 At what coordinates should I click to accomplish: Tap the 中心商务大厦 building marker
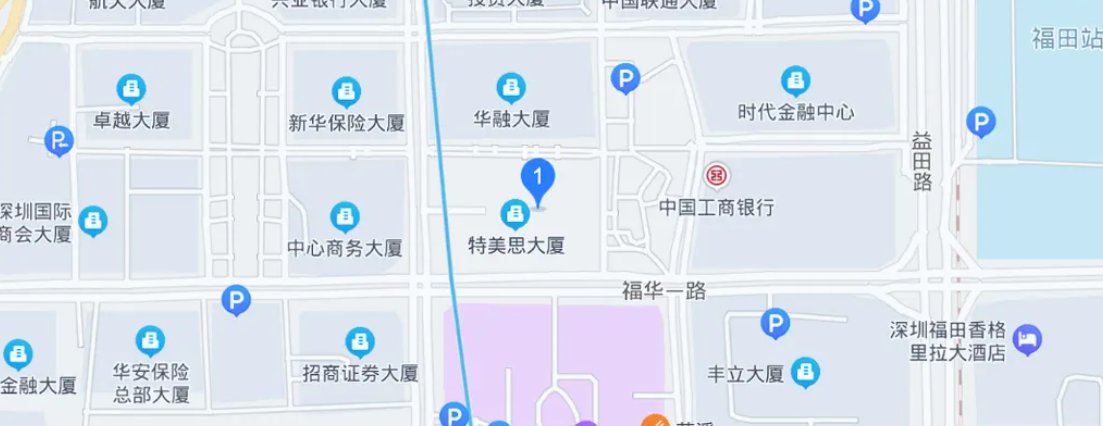tap(343, 215)
